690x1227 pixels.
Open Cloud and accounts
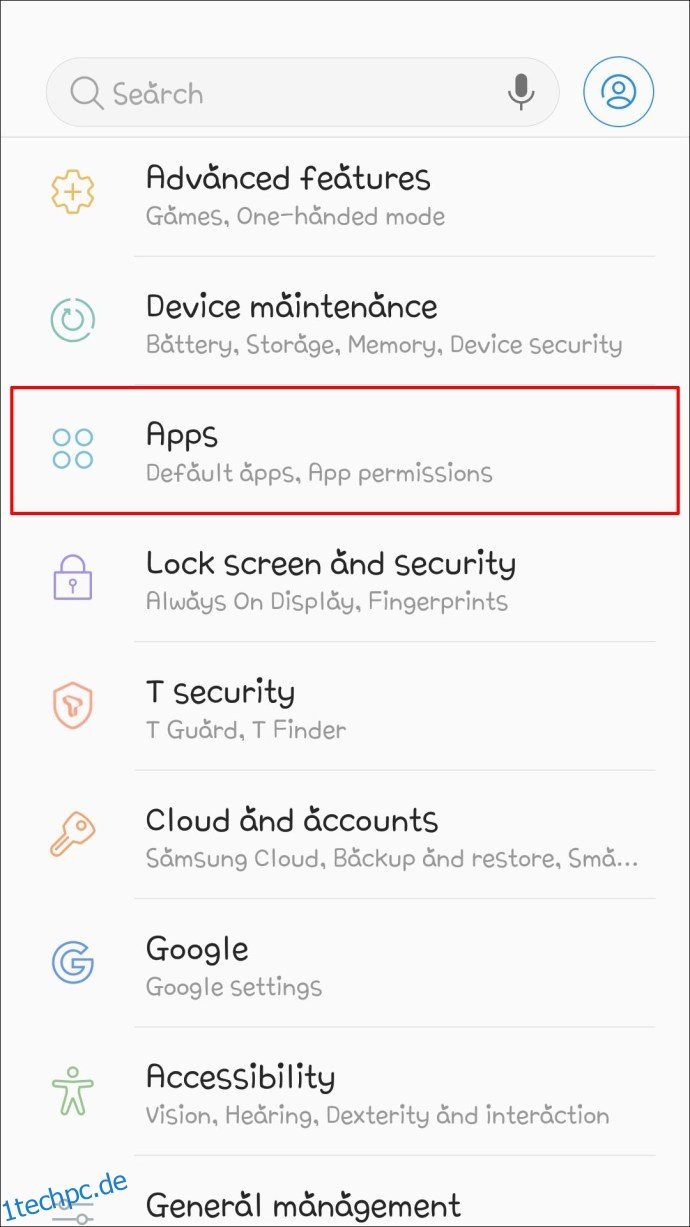tap(345, 834)
